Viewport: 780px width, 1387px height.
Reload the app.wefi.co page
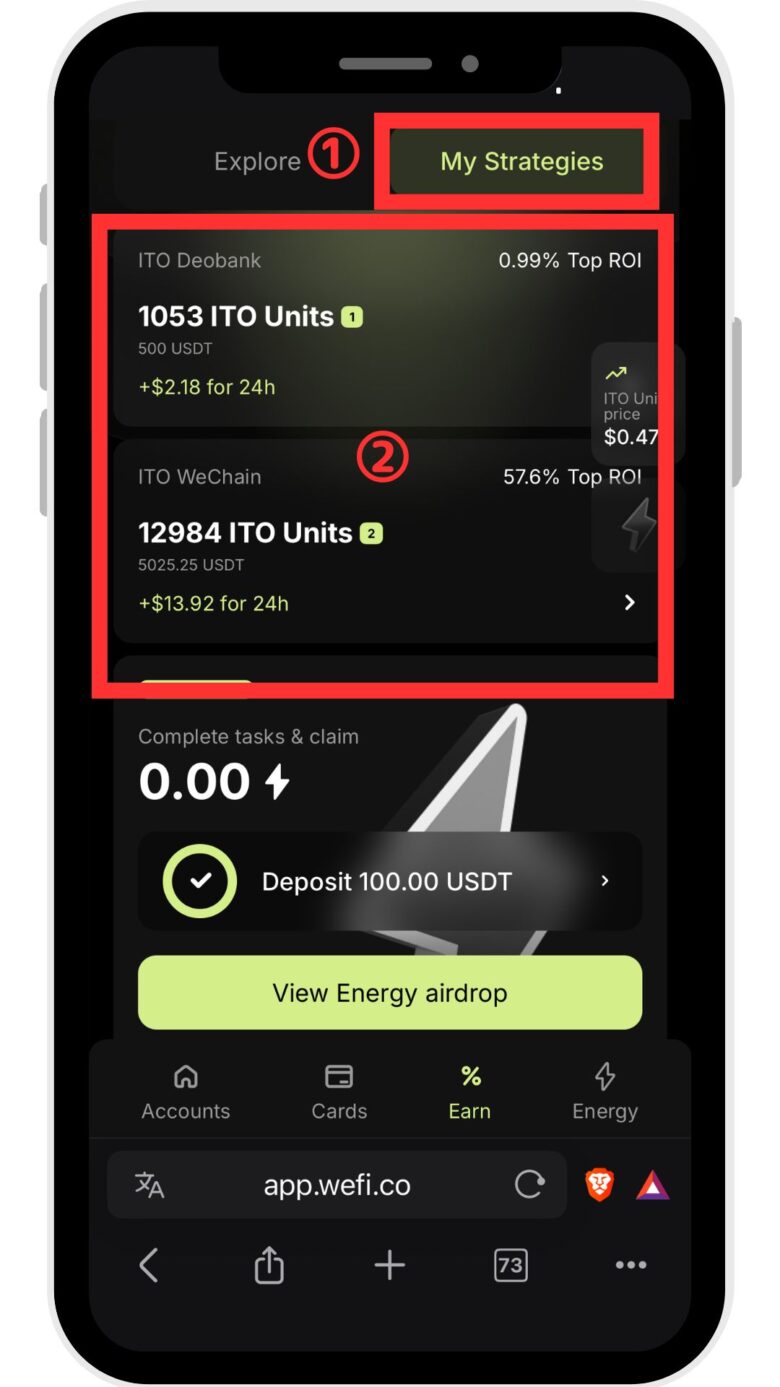tap(530, 1185)
